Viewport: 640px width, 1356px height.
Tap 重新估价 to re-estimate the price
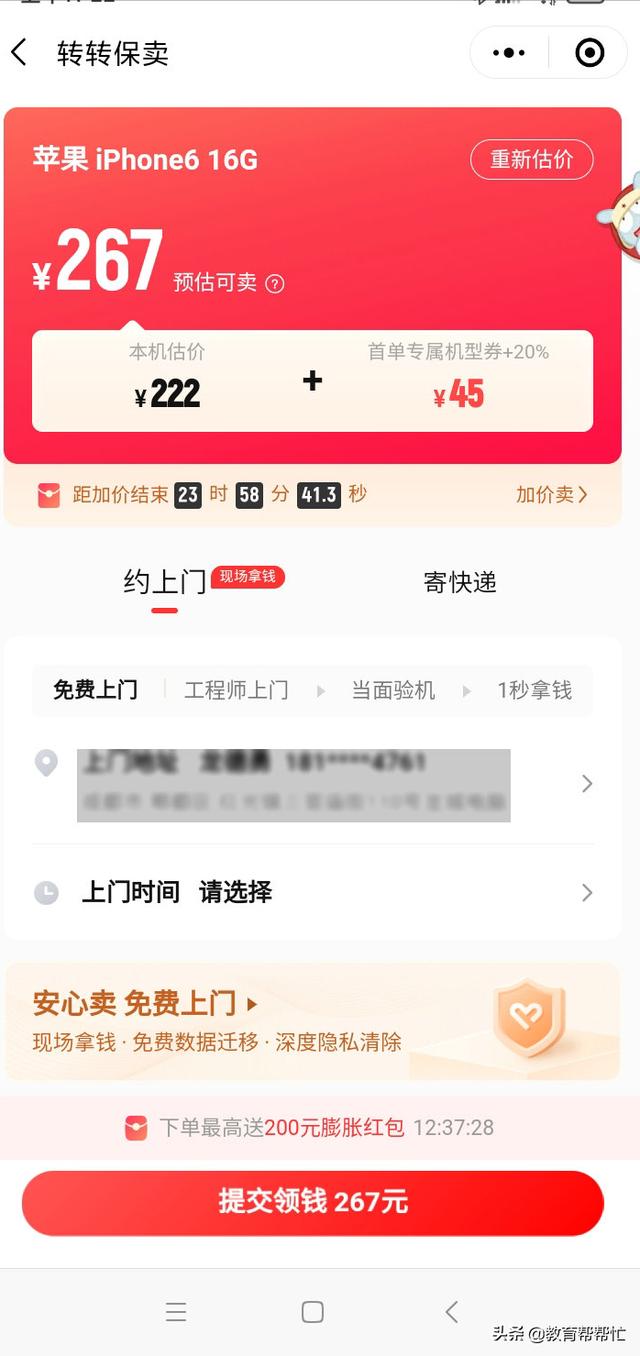coord(531,160)
